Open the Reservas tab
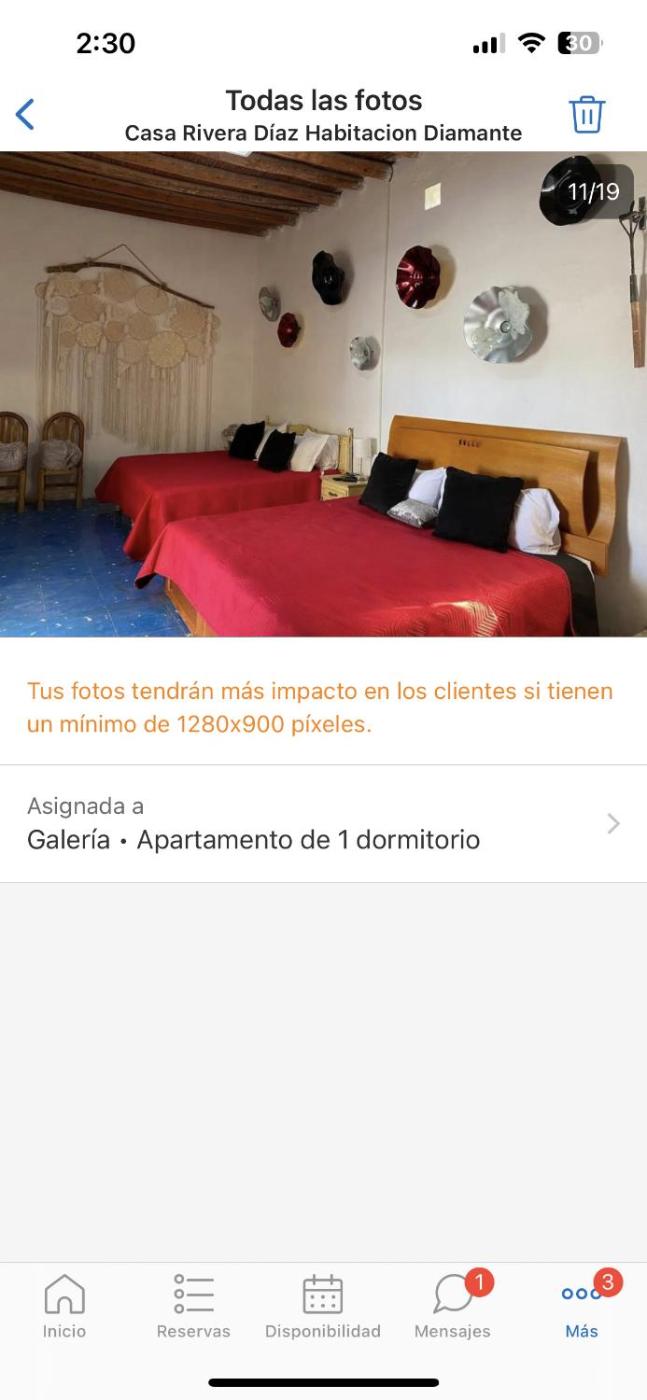Screen dimensions: 647x1400 coord(193,1306)
